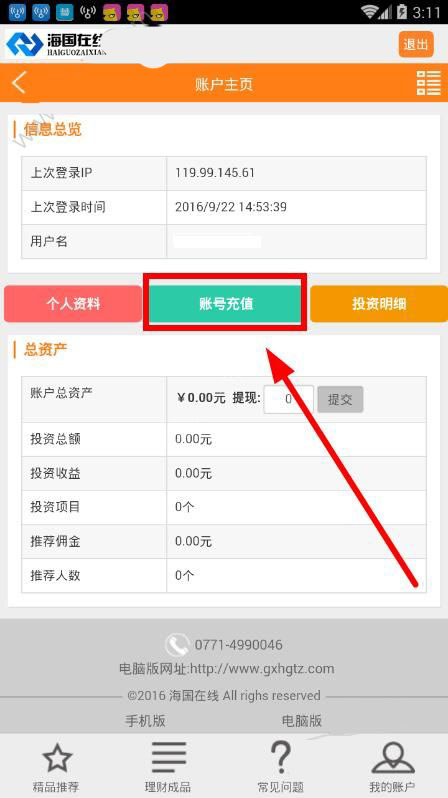Tap the 退出 logout button
Image resolution: width=448 pixels, height=798 pixels.
pos(416,44)
